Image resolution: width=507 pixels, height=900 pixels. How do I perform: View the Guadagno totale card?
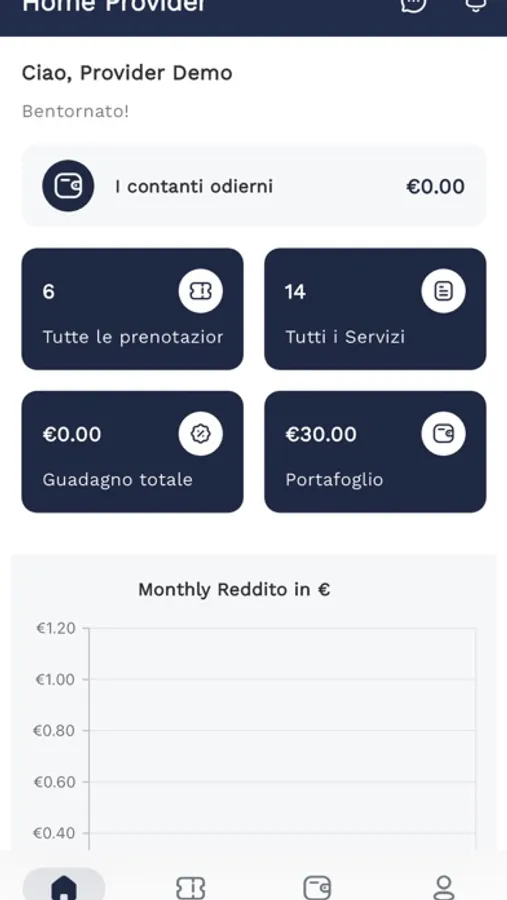click(133, 452)
